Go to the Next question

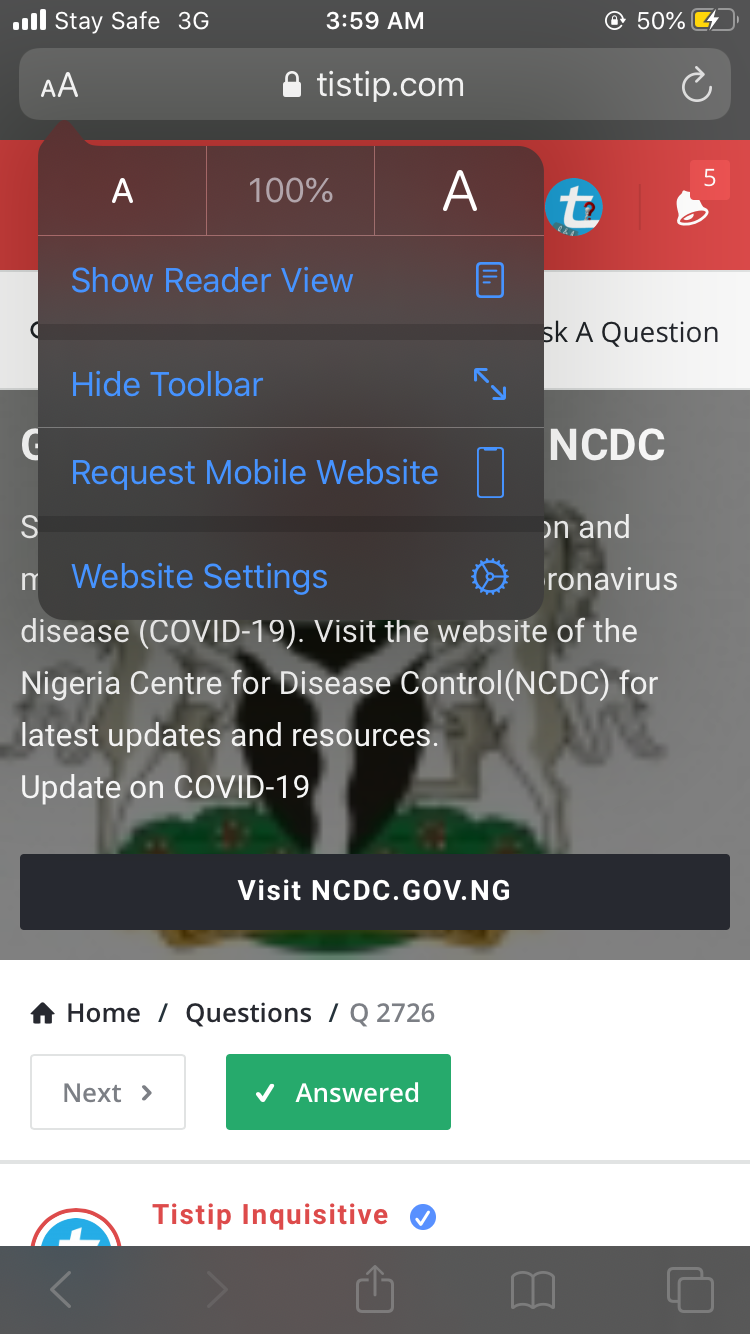tap(108, 1092)
